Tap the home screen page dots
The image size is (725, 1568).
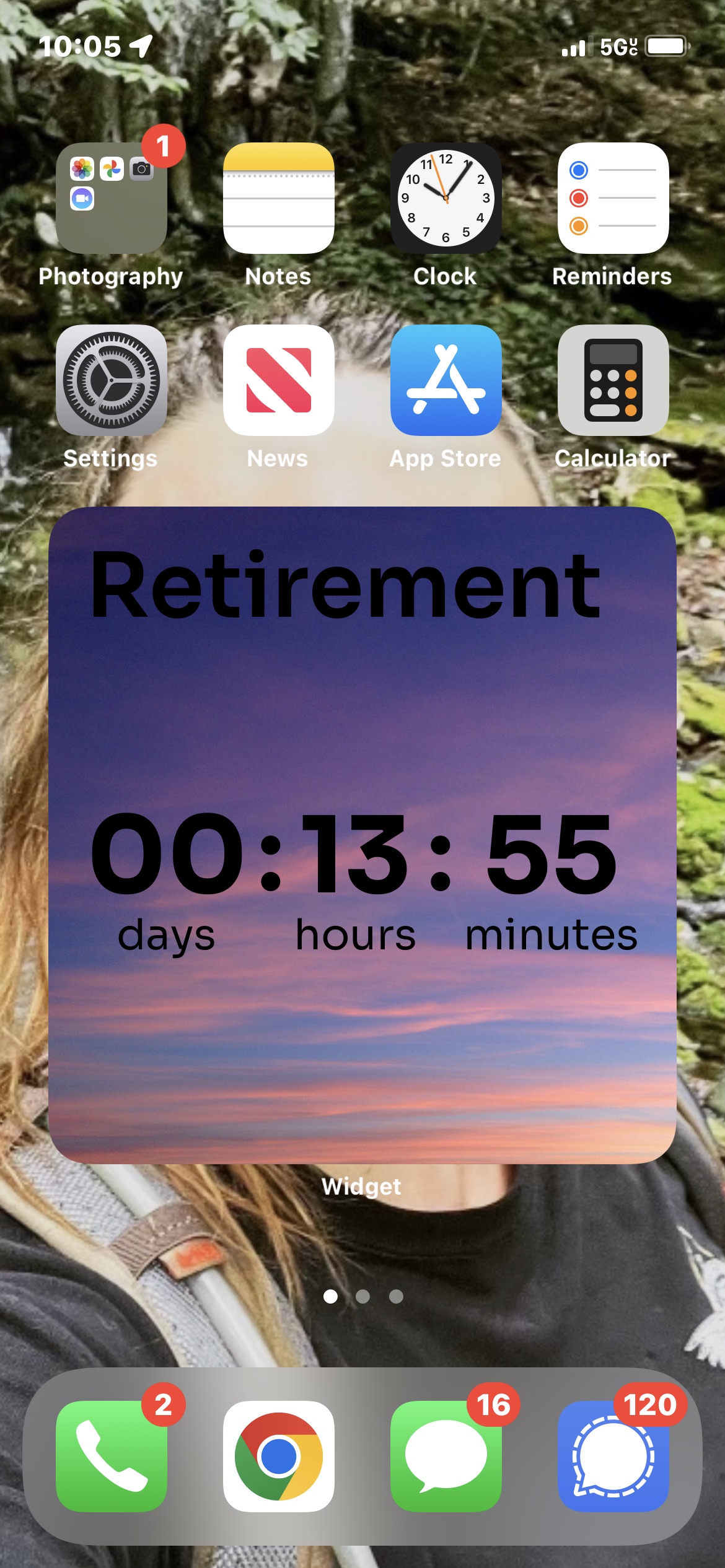[x=363, y=1296]
